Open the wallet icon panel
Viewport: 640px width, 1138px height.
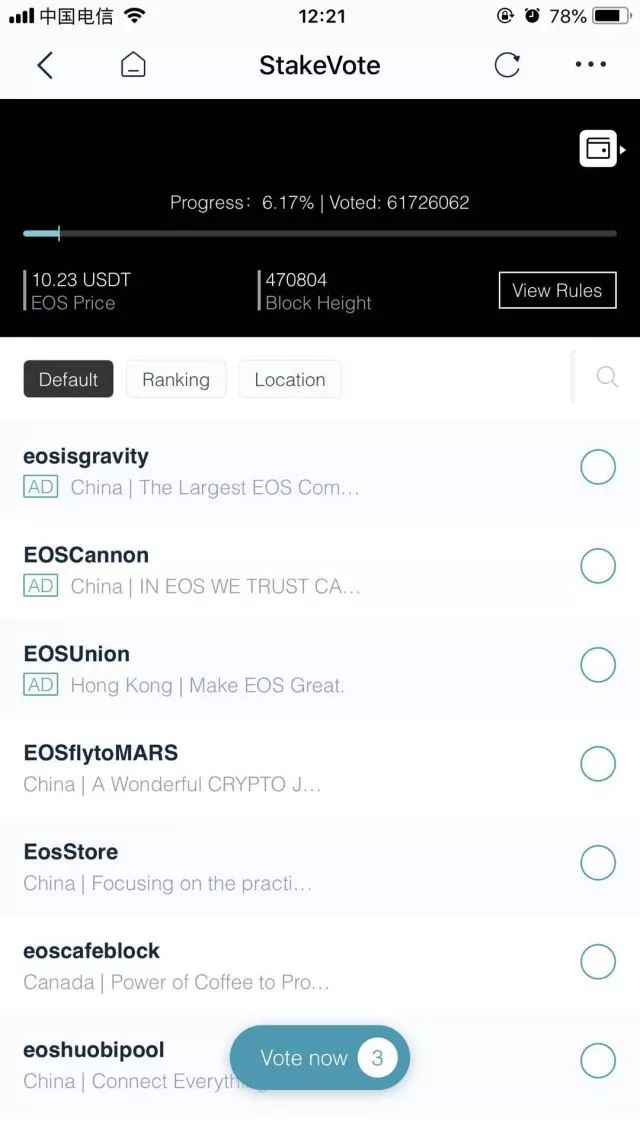click(x=600, y=149)
